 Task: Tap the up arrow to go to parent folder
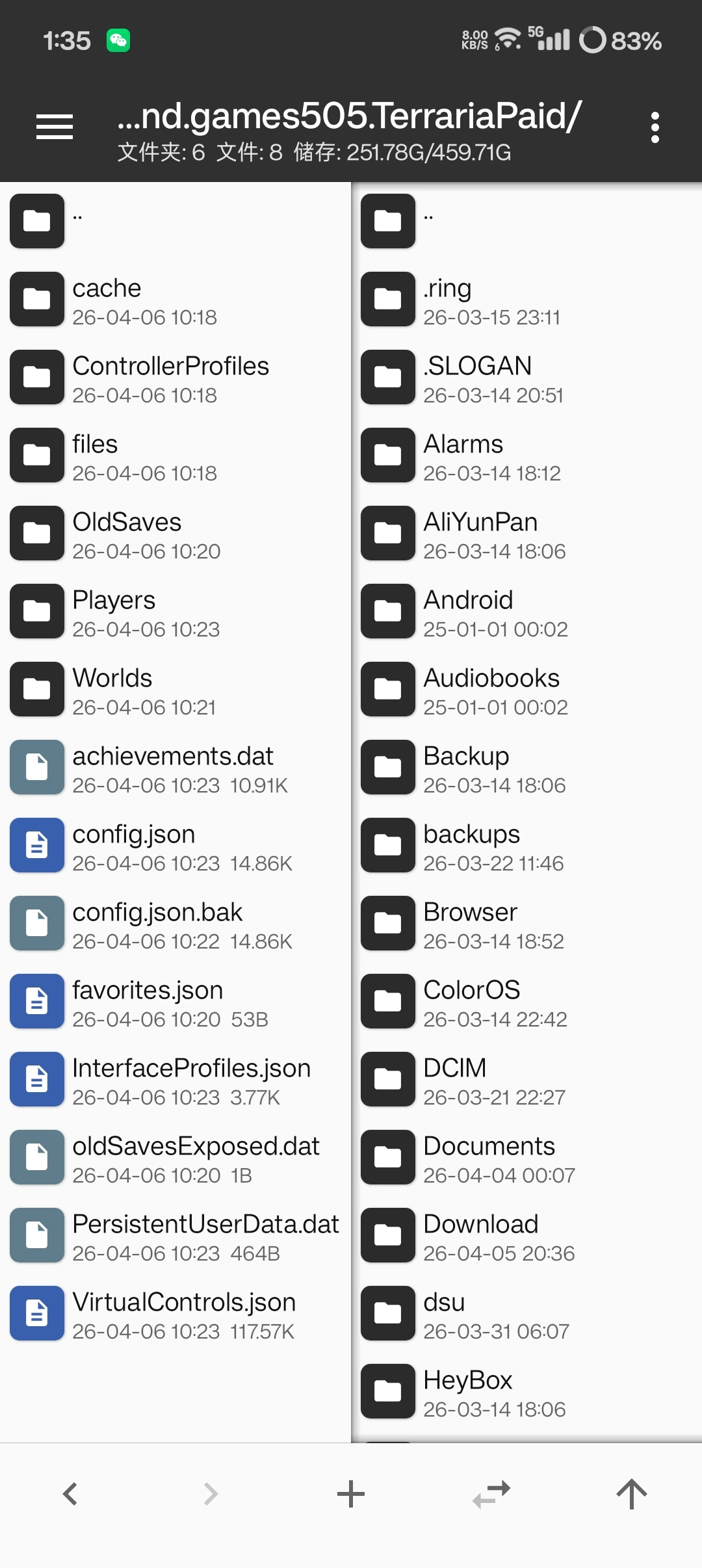tap(631, 1493)
